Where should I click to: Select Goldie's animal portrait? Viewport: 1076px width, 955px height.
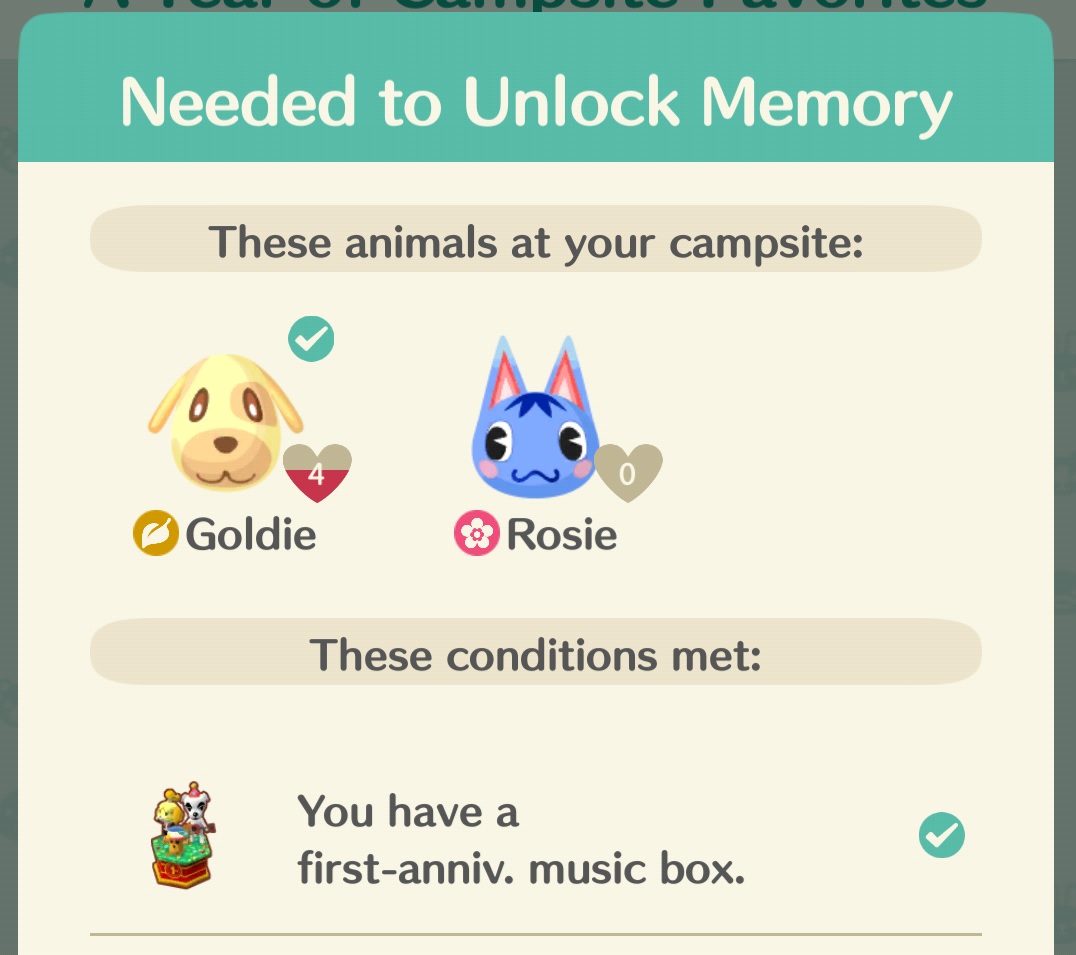point(227,423)
